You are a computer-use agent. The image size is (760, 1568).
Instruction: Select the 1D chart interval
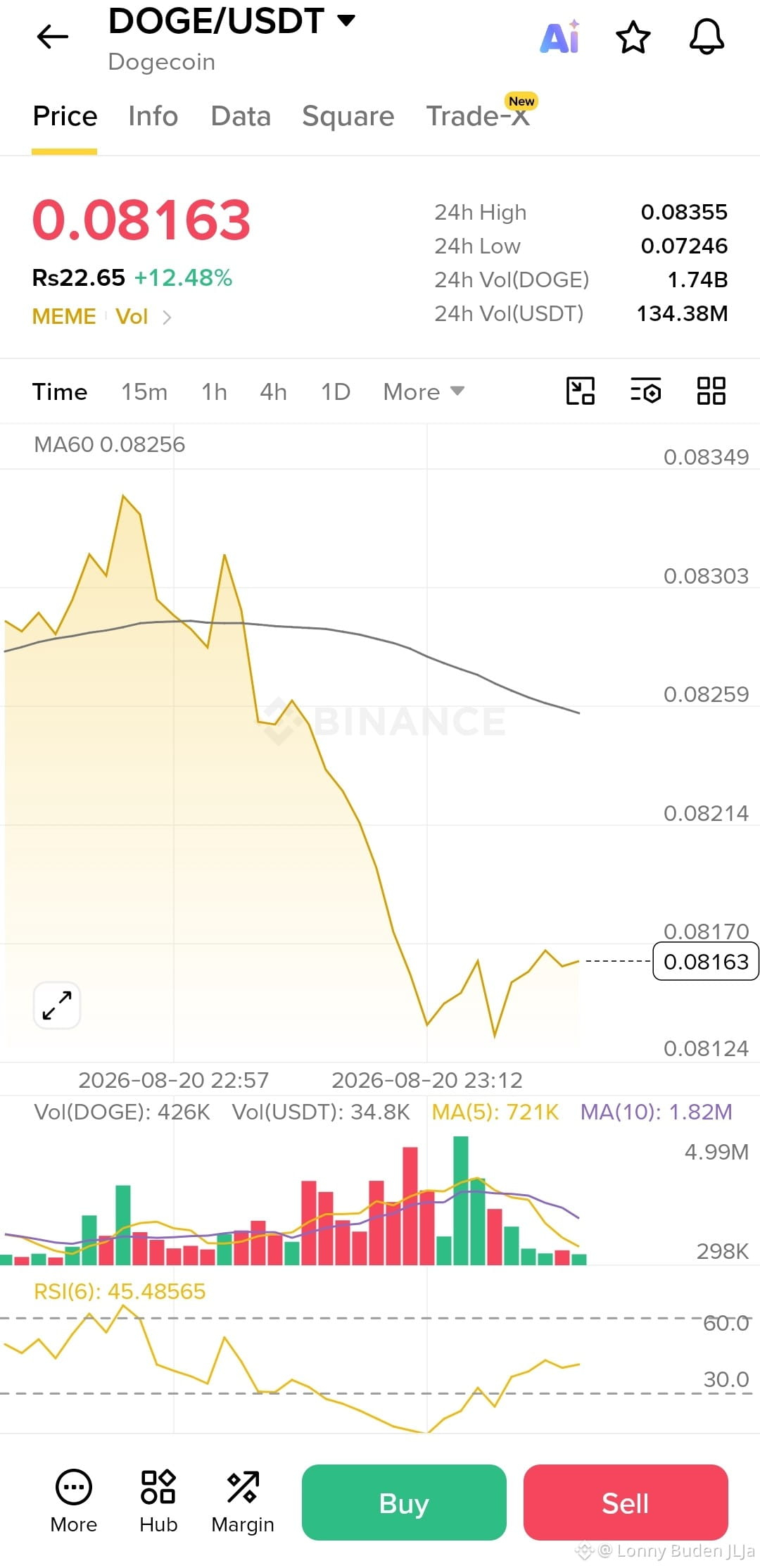[336, 391]
